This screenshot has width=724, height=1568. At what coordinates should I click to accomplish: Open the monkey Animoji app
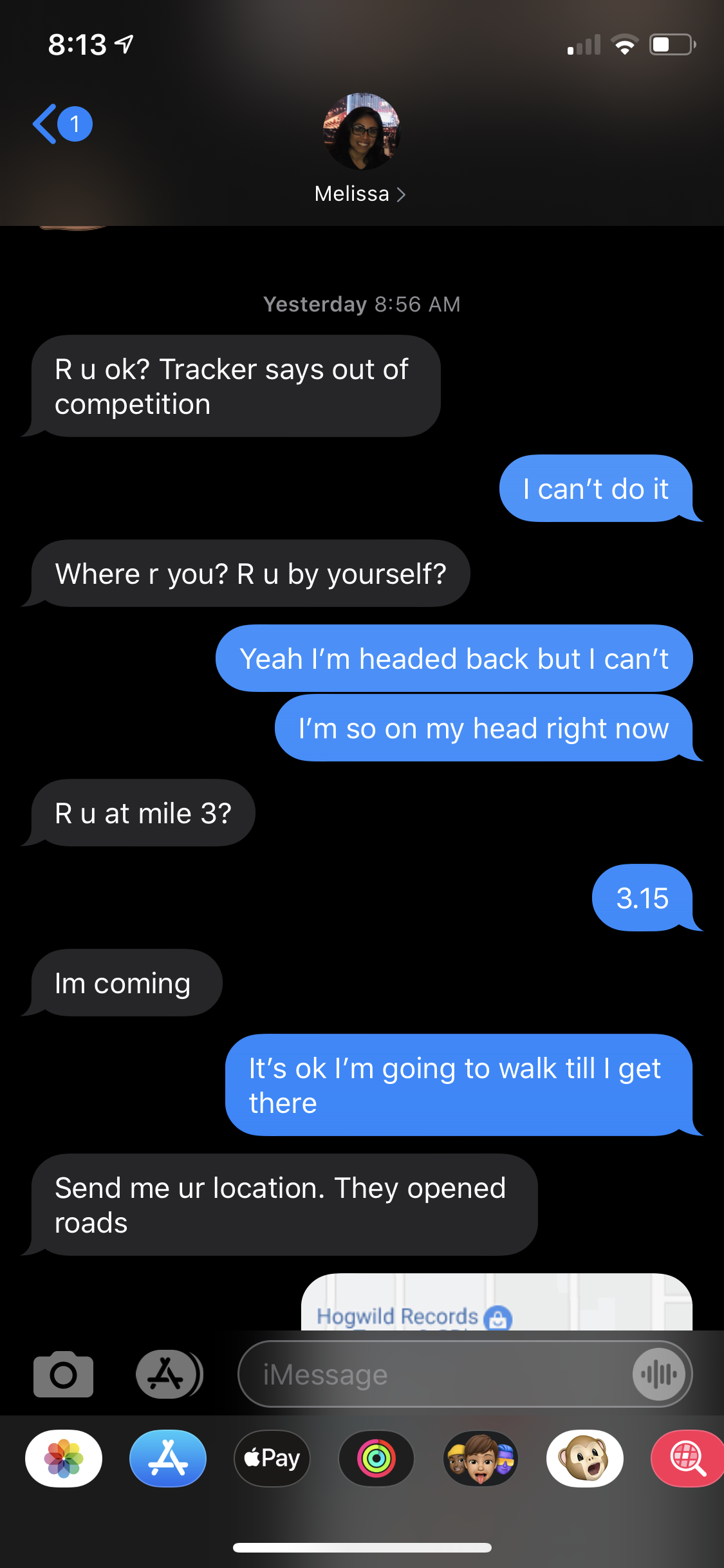point(585,1459)
